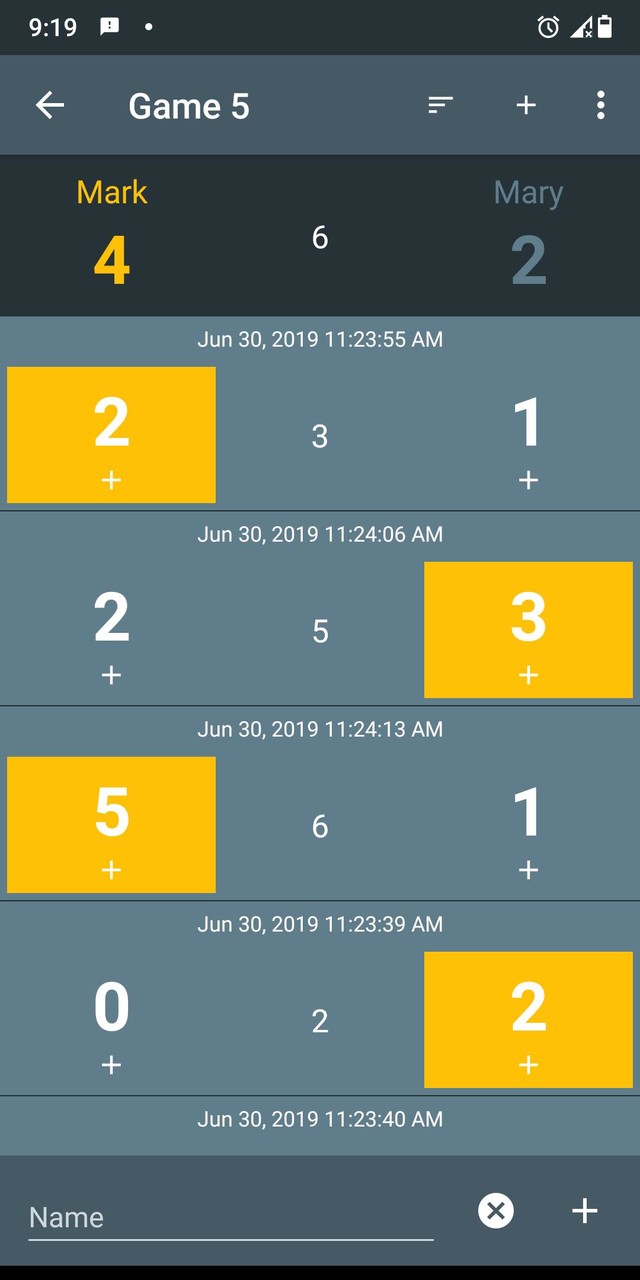Add the name using the bottom plus
Viewport: 640px width, 1280px height.
click(584, 1212)
